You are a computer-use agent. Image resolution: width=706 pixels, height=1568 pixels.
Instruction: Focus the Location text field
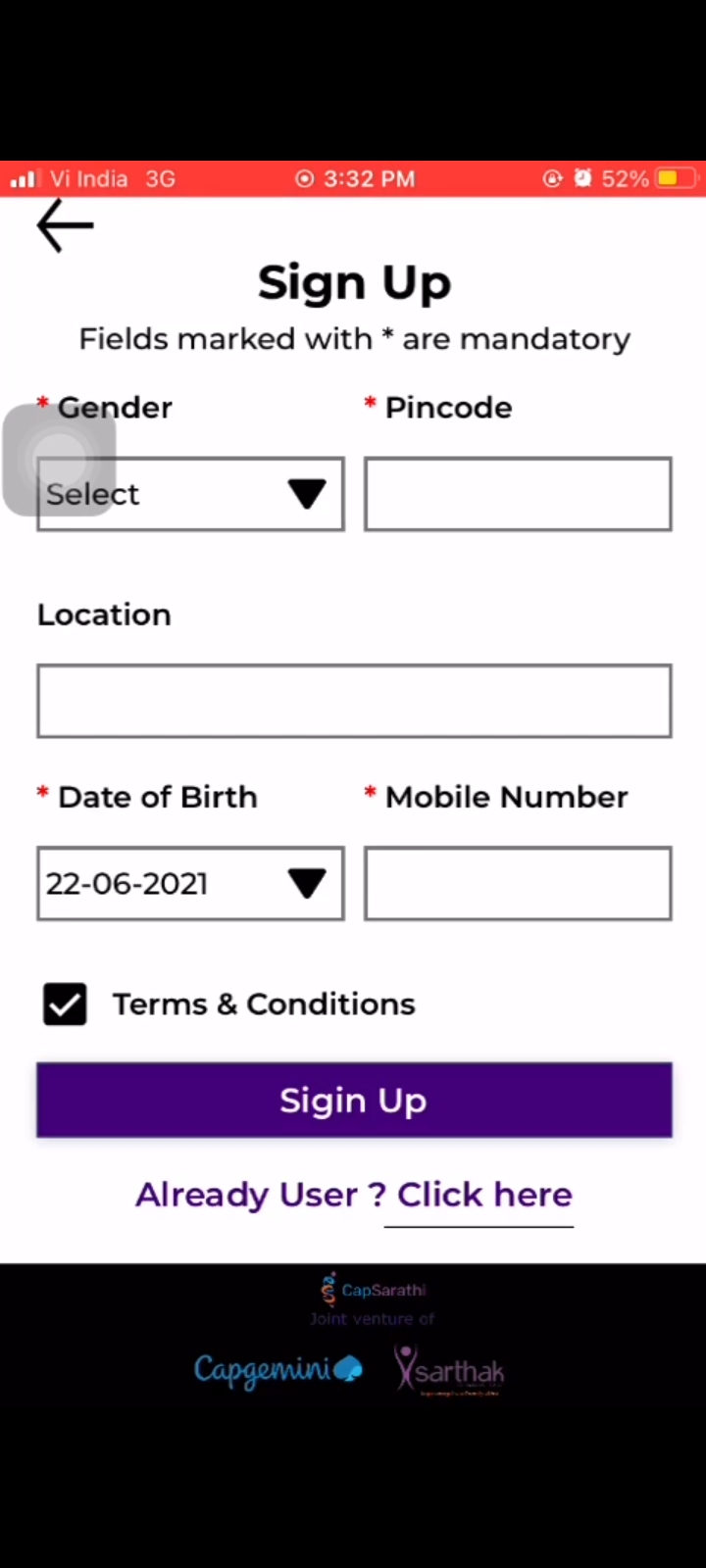pyautogui.click(x=354, y=701)
